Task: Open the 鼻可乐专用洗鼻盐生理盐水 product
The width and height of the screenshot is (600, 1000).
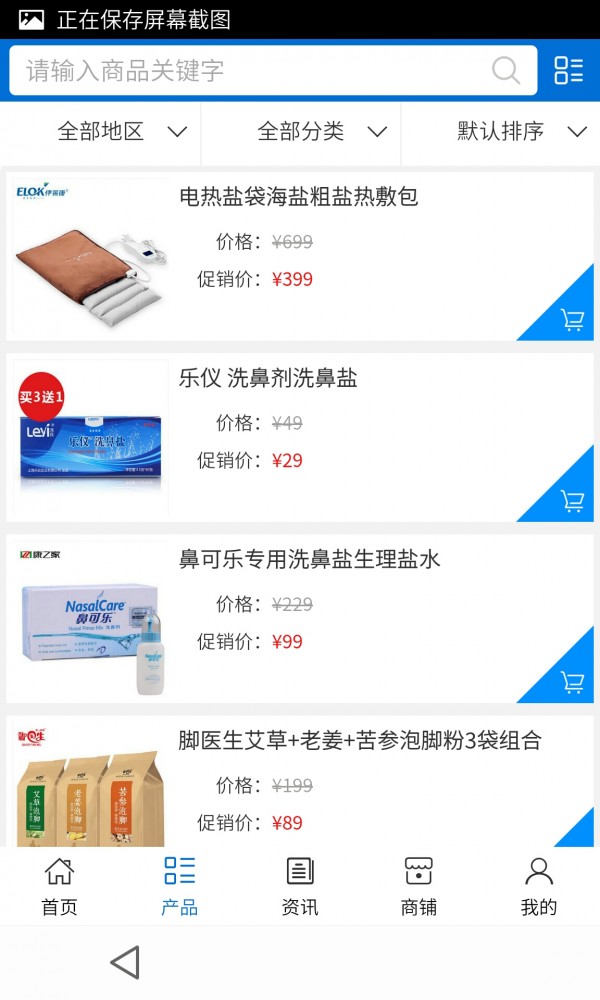Action: [x=309, y=560]
